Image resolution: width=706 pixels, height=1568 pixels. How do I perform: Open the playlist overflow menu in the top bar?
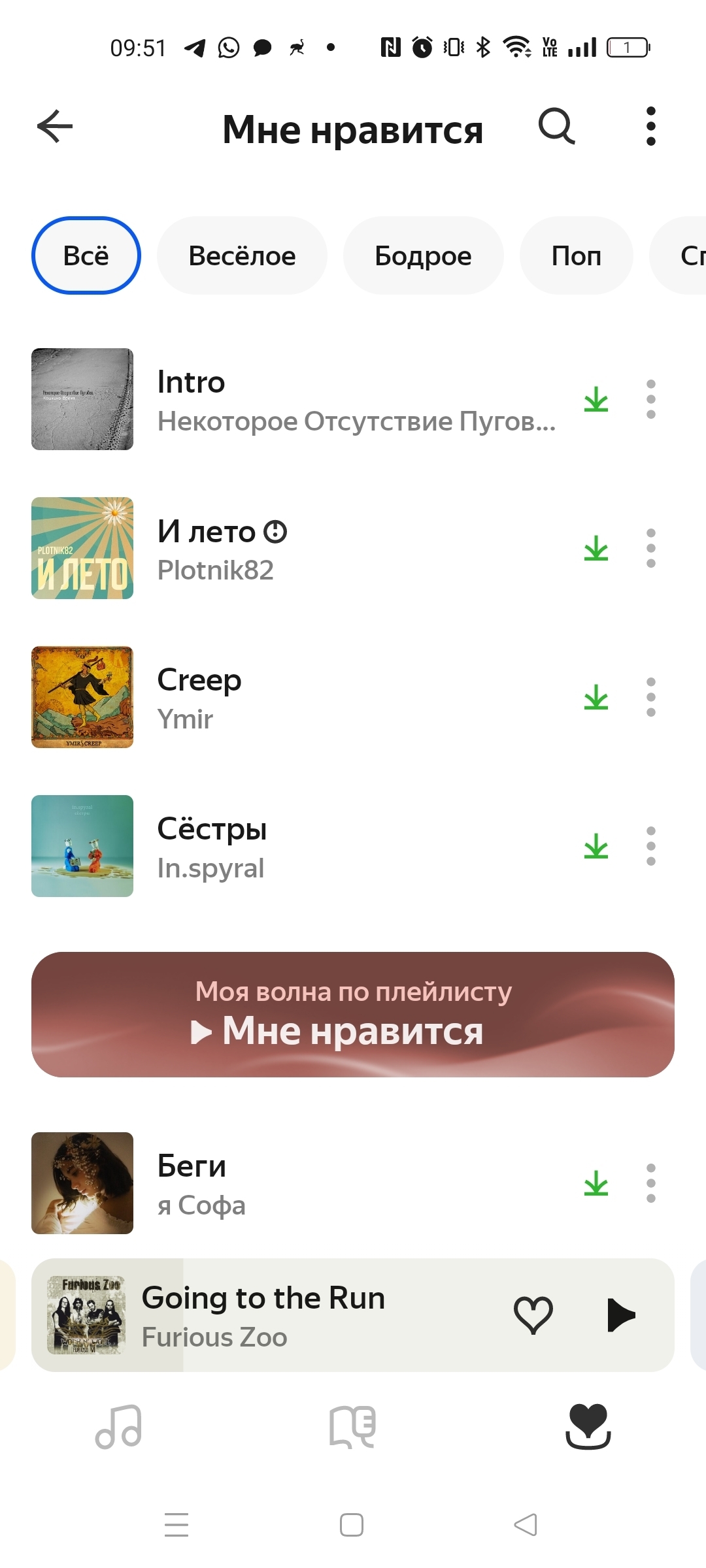click(650, 126)
